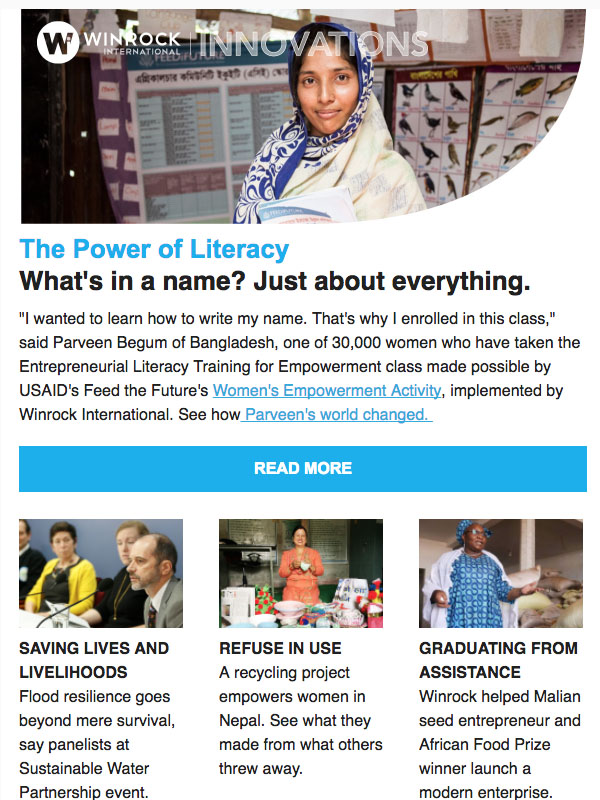Tap the READ MORE button
The width and height of the screenshot is (600, 800).
click(302, 468)
